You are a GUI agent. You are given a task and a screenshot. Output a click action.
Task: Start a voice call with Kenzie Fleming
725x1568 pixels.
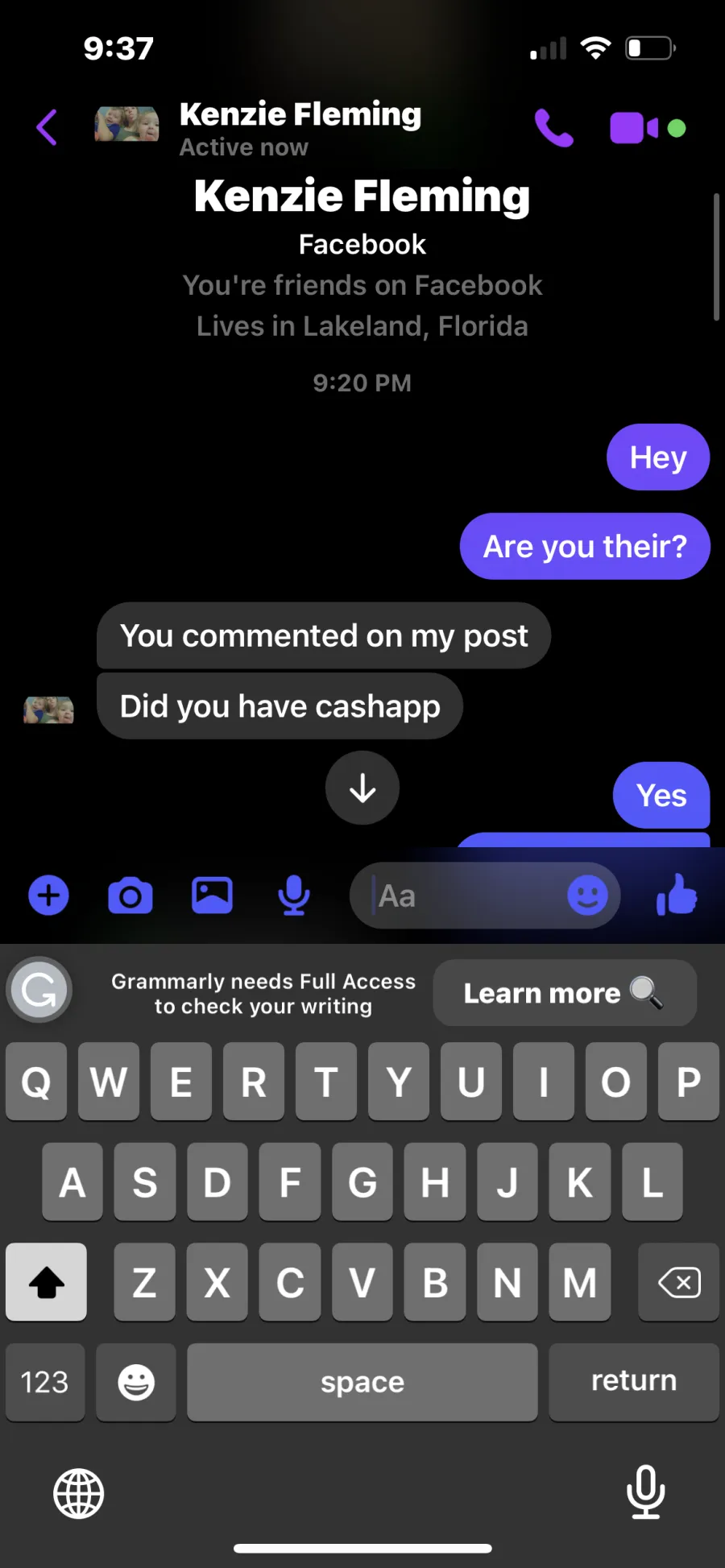click(553, 127)
